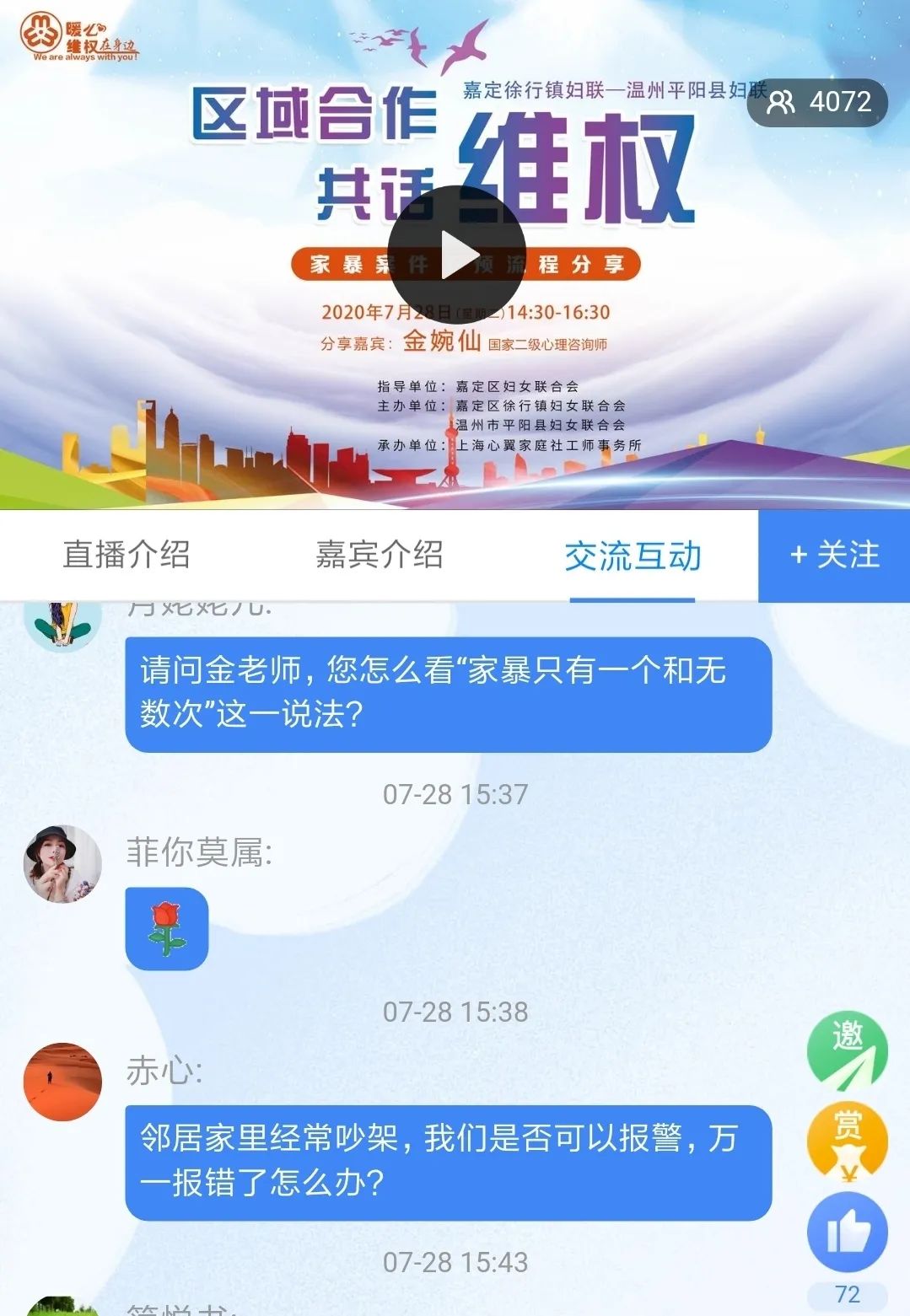The width and height of the screenshot is (910, 1316).
Task: Like the stream with thumbs-up
Action: tap(847, 1233)
